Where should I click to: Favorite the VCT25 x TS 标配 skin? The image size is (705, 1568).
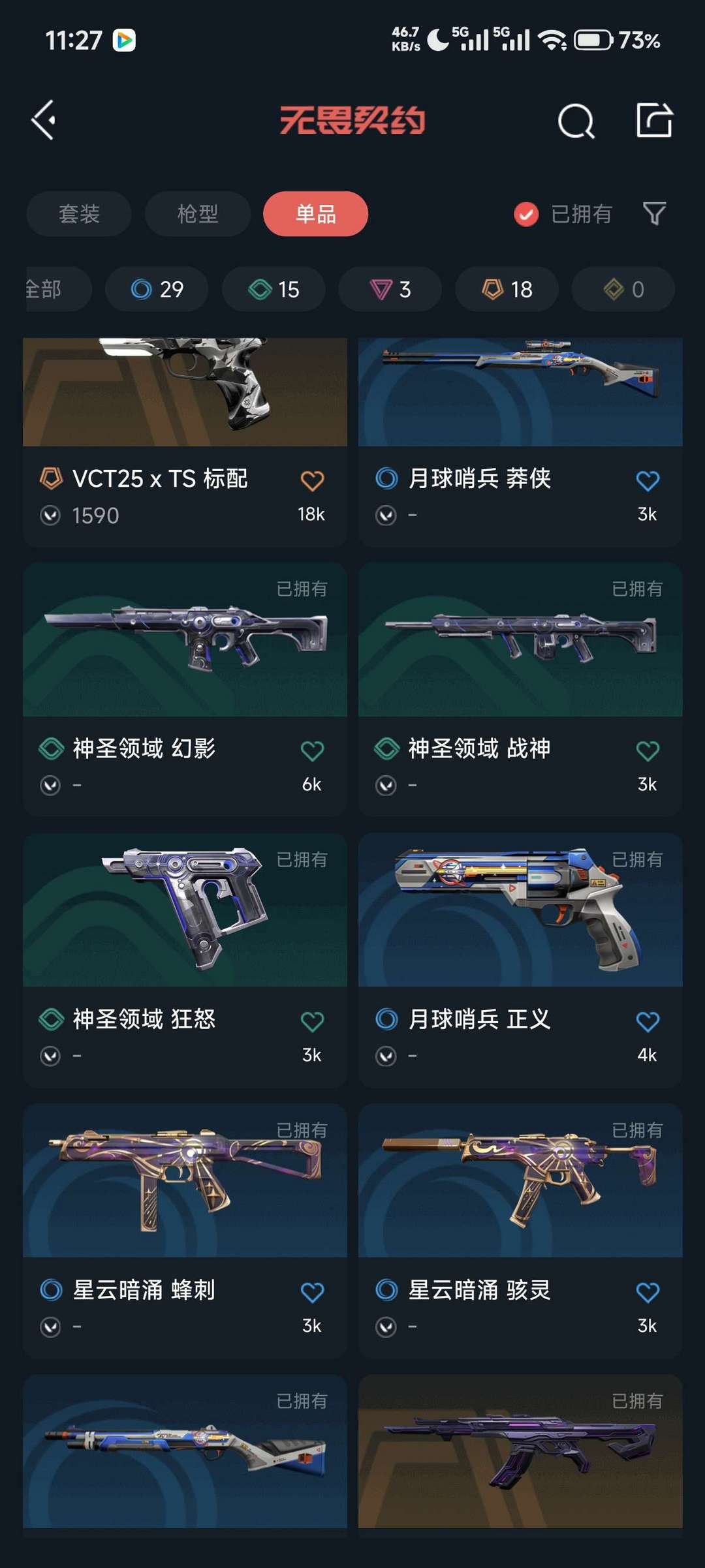pyautogui.click(x=311, y=479)
